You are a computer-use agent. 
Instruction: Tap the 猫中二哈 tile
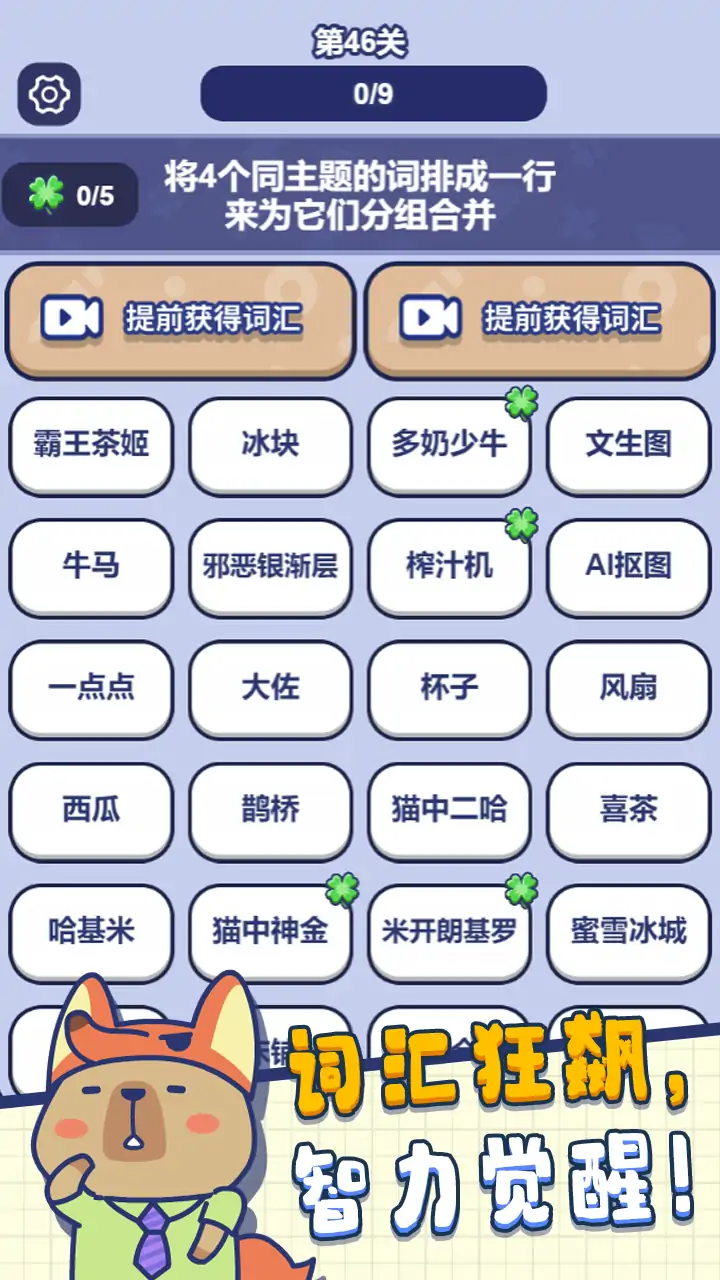click(x=449, y=810)
